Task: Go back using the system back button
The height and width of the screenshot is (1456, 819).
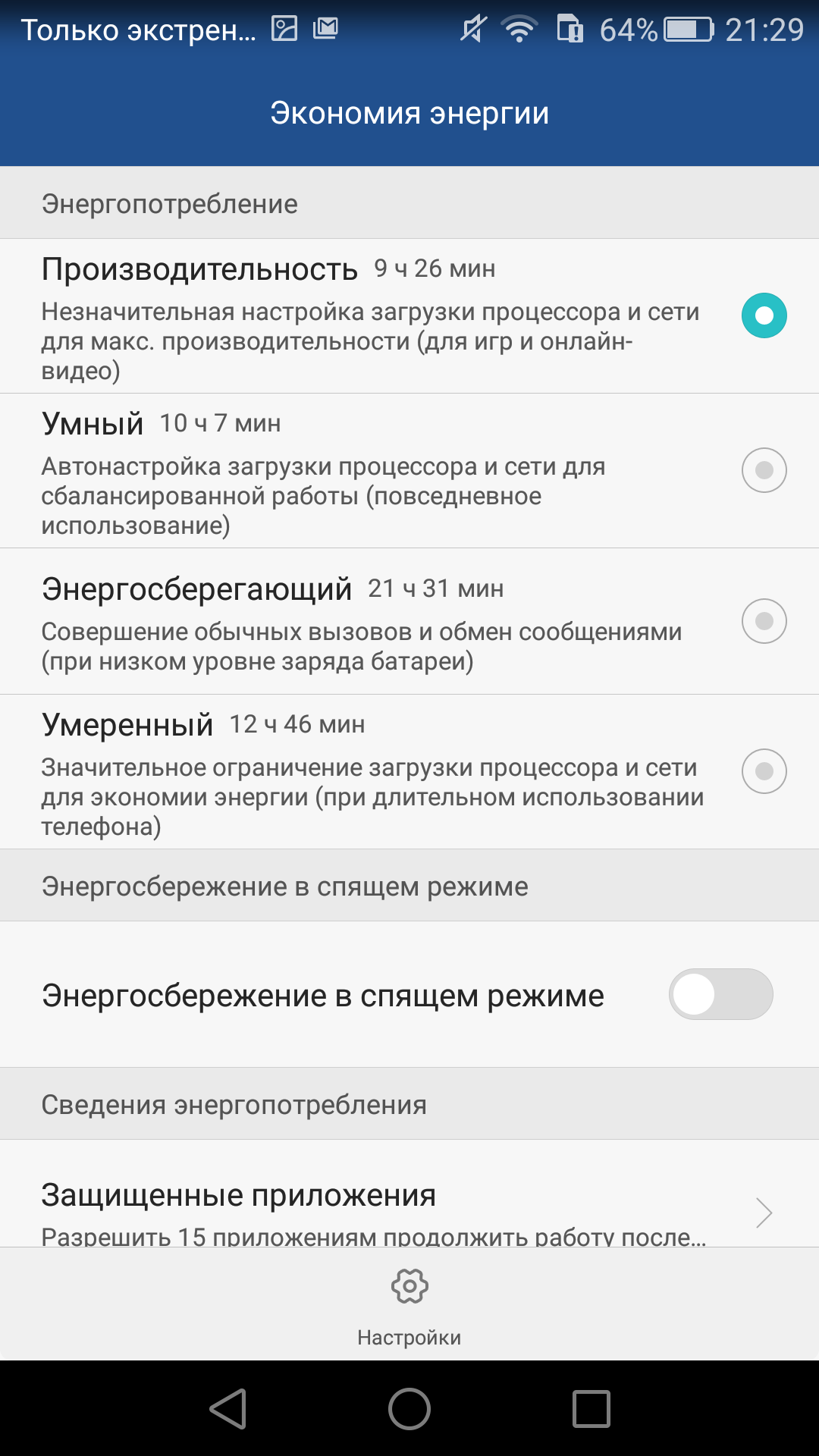Action: [x=227, y=1409]
